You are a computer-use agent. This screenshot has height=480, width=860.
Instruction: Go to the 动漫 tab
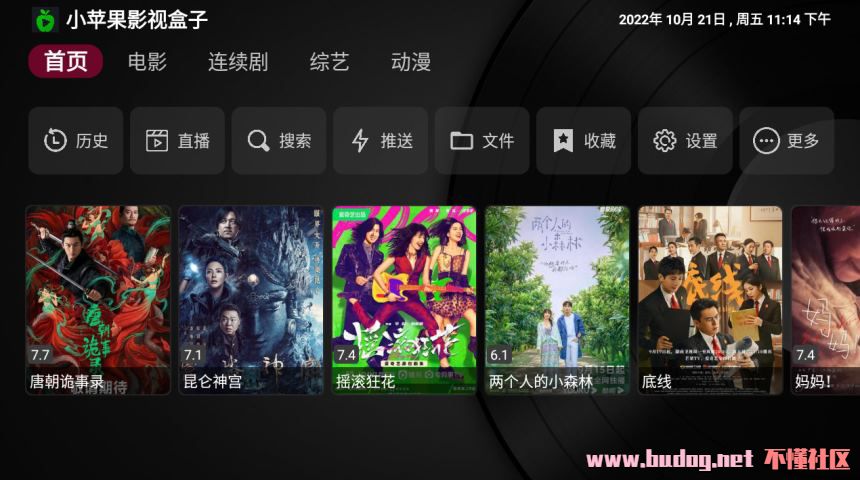coord(411,62)
